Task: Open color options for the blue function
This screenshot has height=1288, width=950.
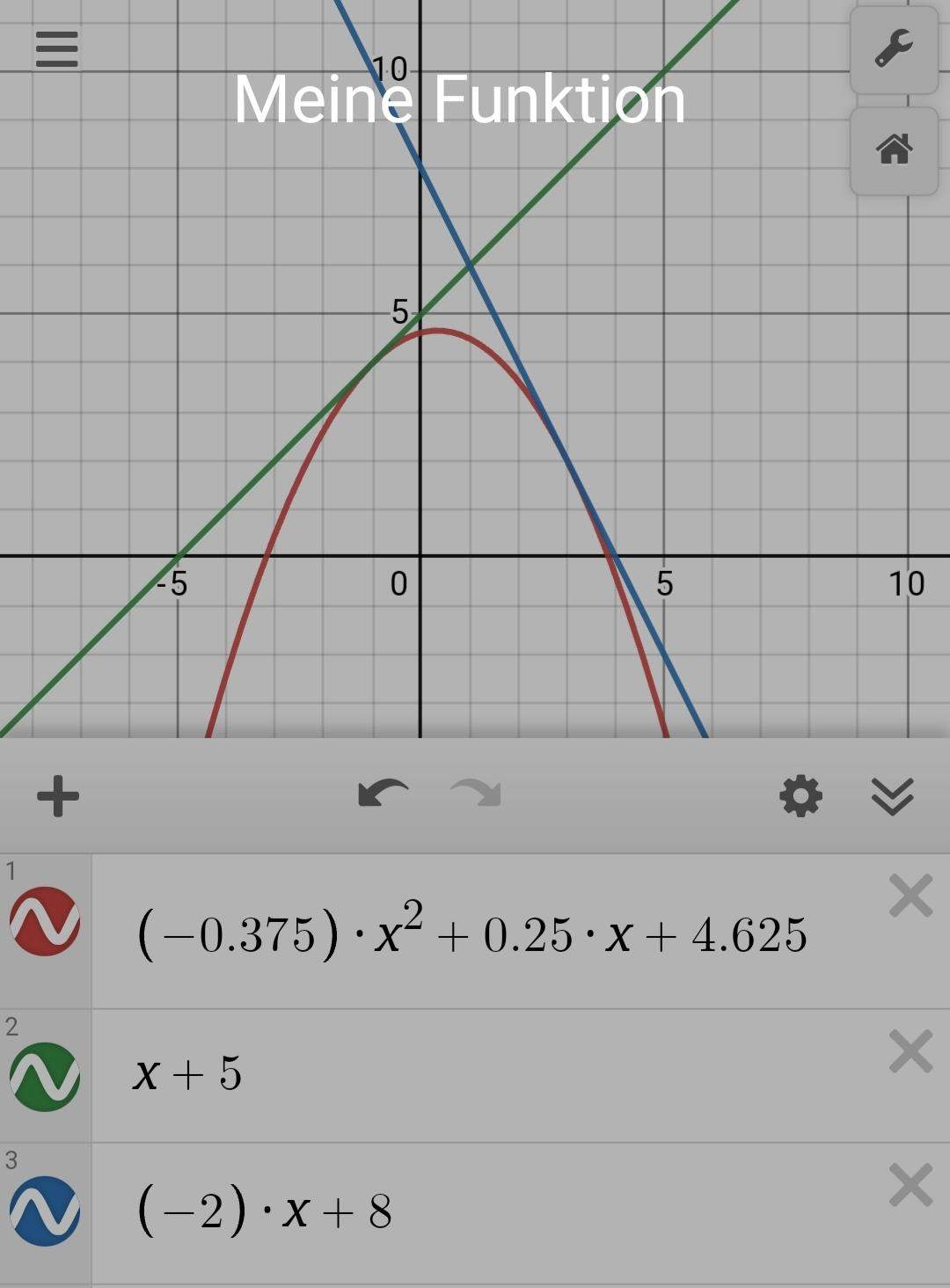Action: pos(42,1209)
